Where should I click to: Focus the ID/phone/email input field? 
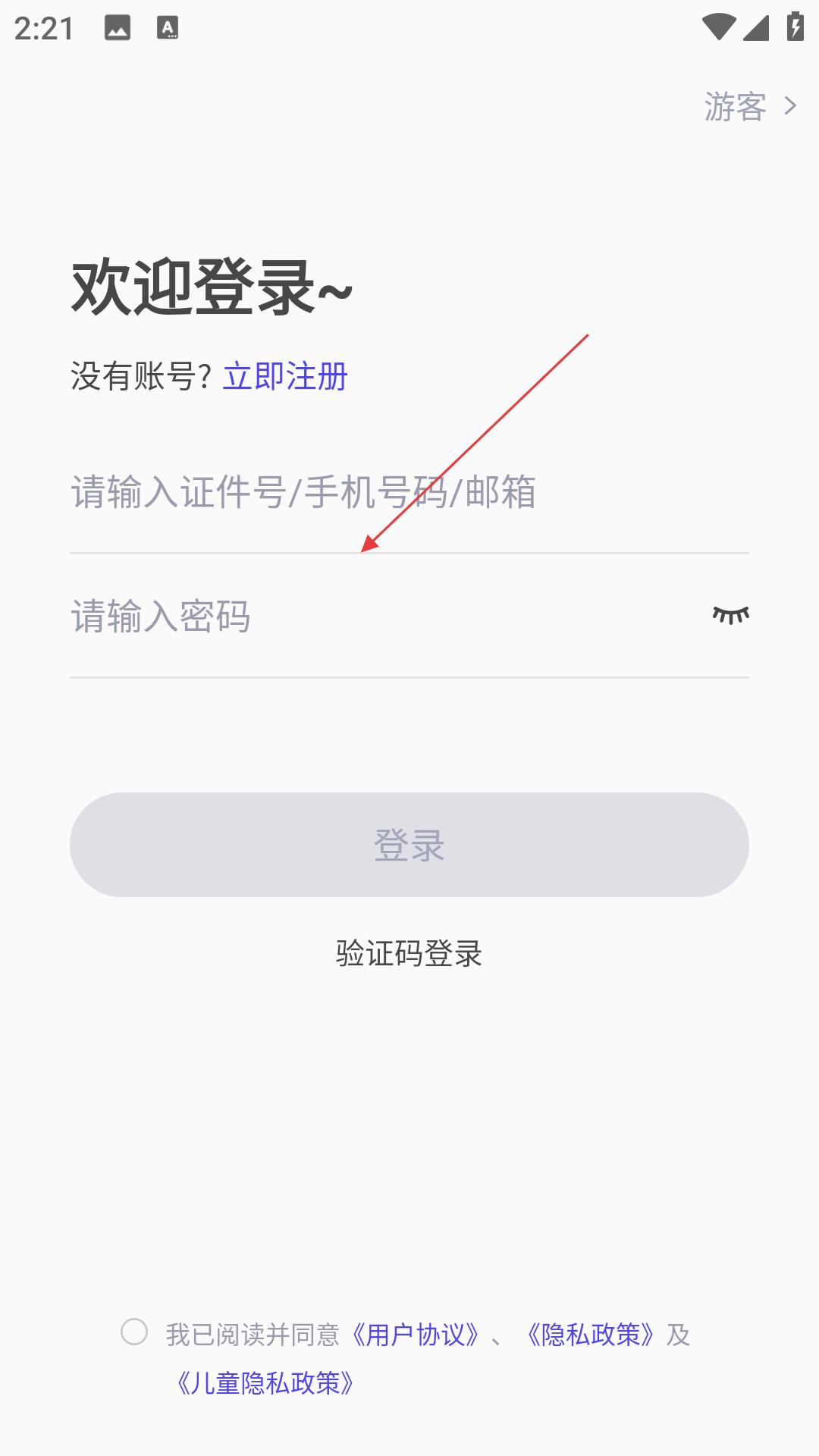click(x=409, y=491)
